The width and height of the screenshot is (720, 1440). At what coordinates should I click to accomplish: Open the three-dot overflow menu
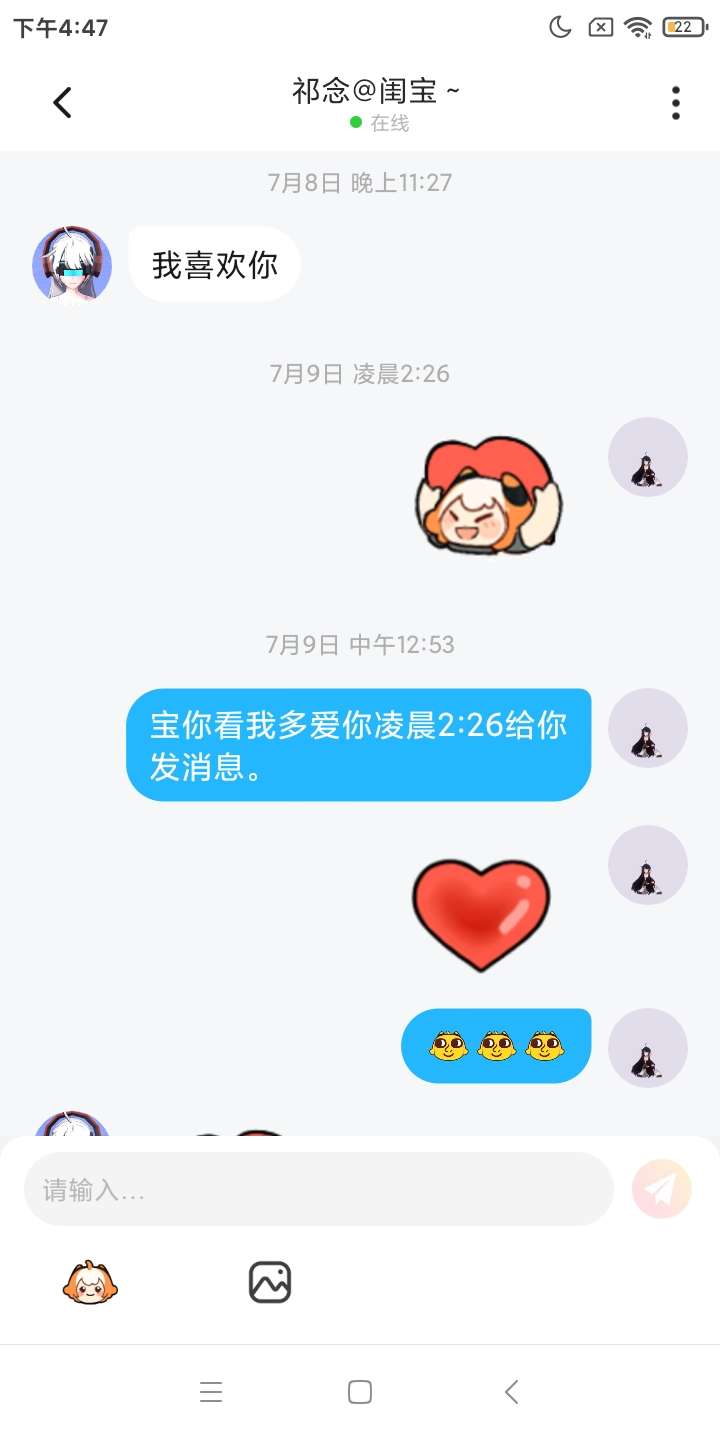(x=676, y=103)
